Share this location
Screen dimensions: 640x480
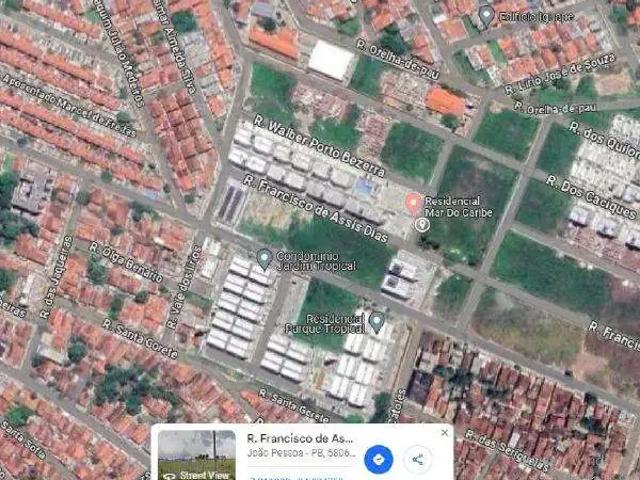click(x=418, y=459)
